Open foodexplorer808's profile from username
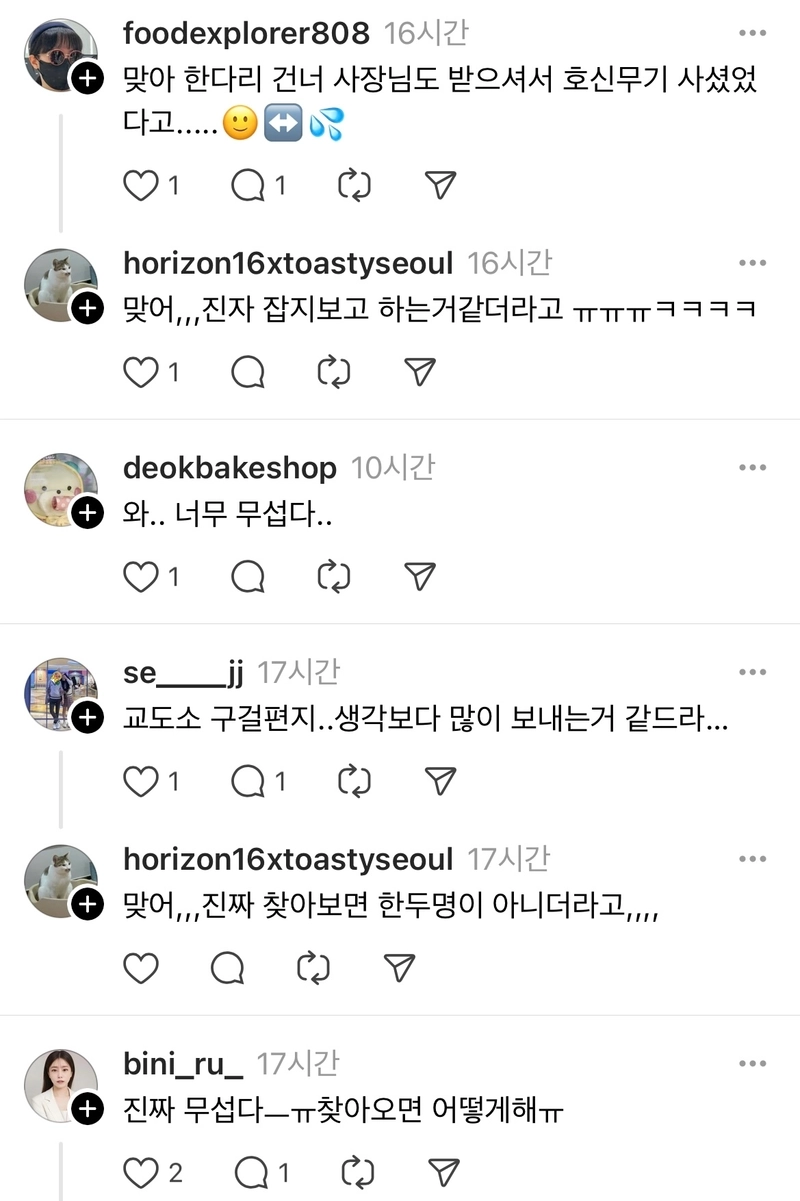Image resolution: width=800 pixels, height=1201 pixels. click(x=246, y=34)
